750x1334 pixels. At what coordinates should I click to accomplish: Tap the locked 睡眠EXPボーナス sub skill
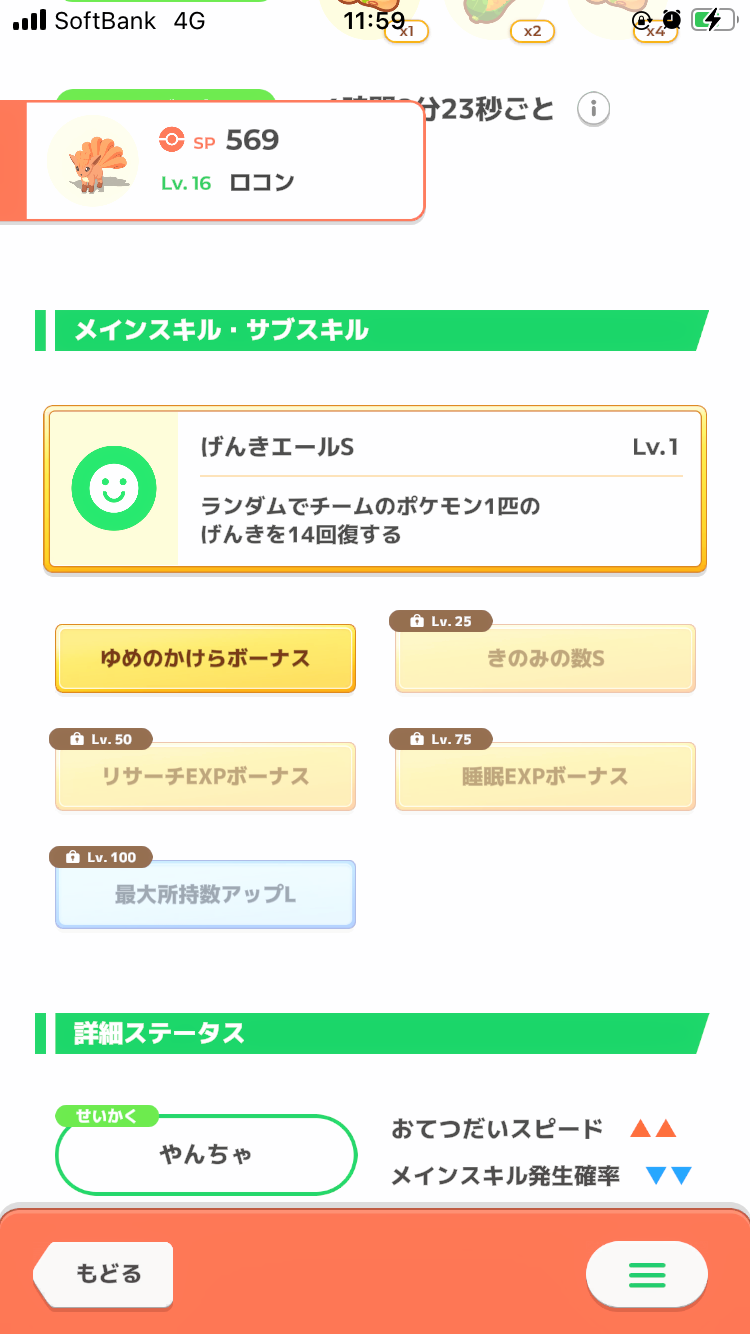pos(545,776)
